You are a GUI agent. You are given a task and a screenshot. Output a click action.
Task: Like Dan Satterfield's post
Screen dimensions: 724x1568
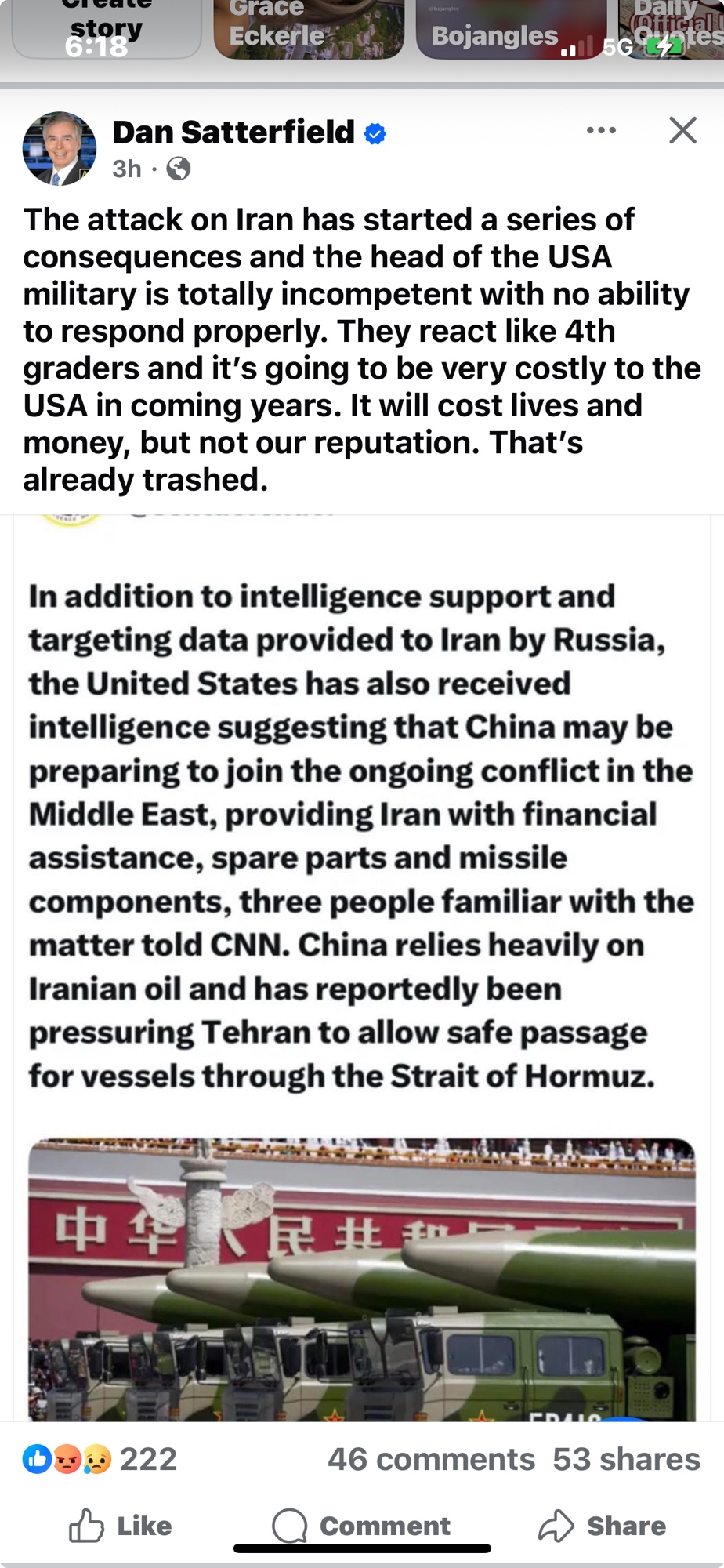click(x=121, y=1525)
